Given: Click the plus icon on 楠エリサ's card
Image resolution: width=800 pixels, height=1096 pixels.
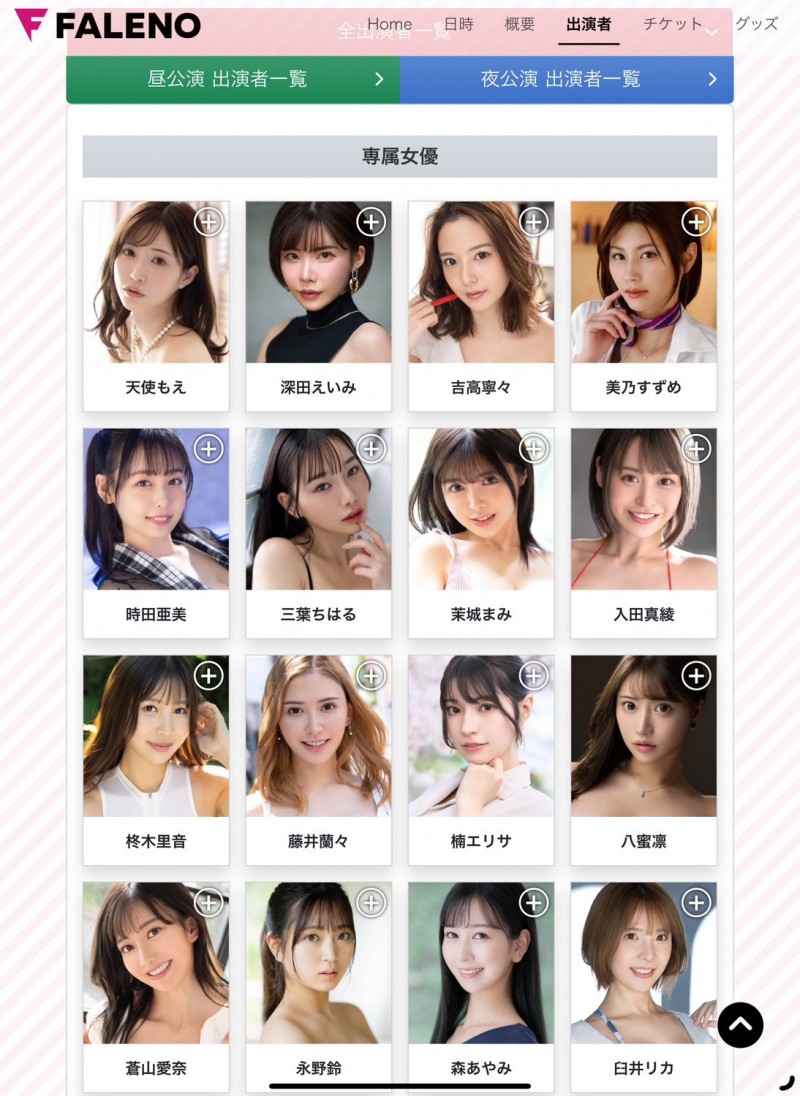Looking at the screenshot, I should coord(533,676).
